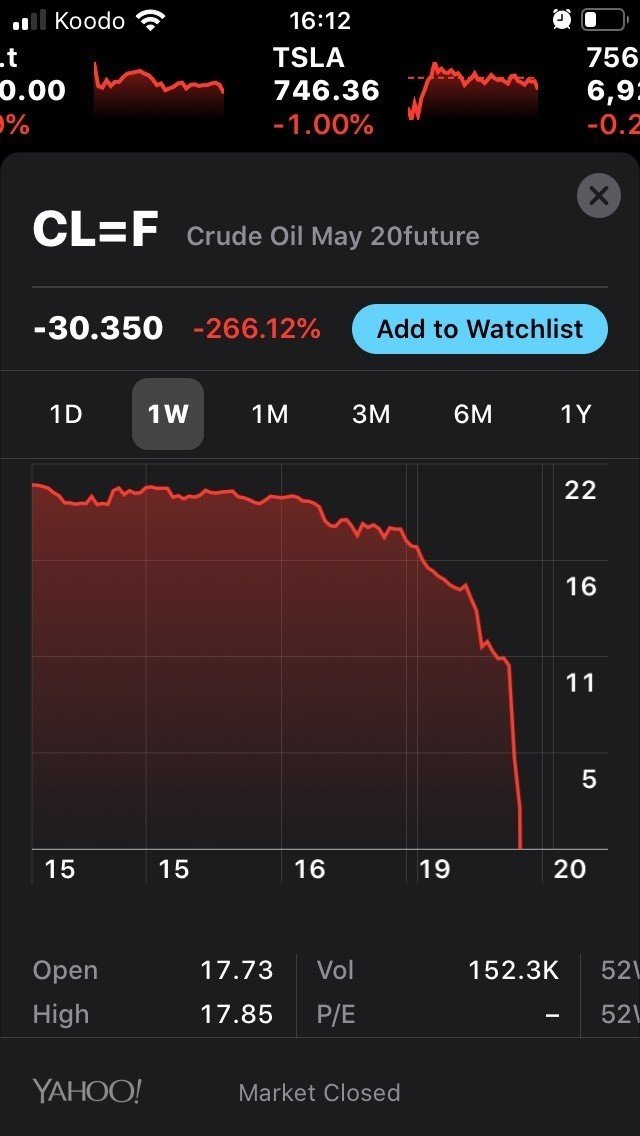Screen dimensions: 640x1136
Task: Open Yahoo from the logo link
Action: pyautogui.click(x=87, y=1091)
